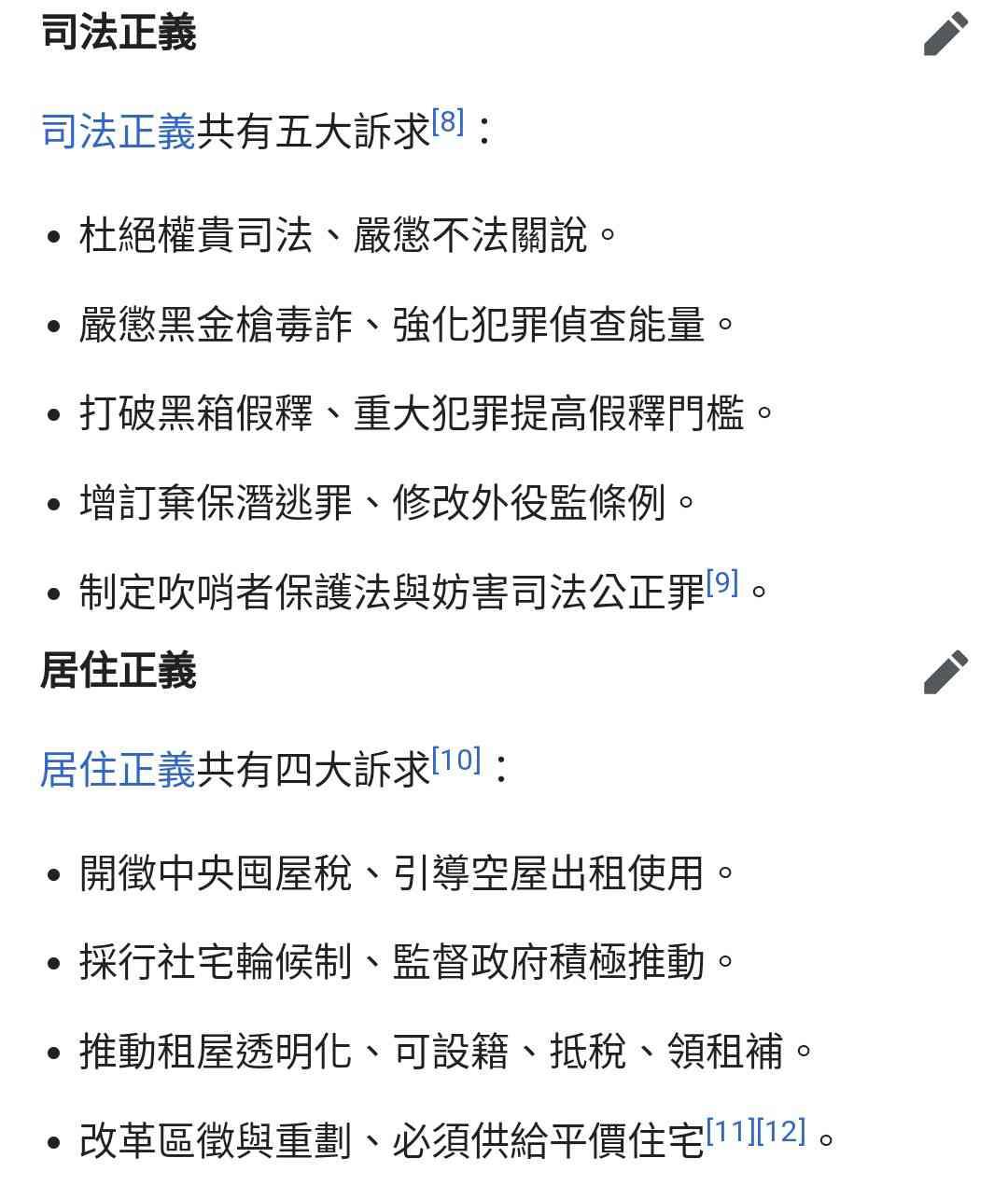
Task: View citation [12]
Action: pyautogui.click(x=781, y=1132)
